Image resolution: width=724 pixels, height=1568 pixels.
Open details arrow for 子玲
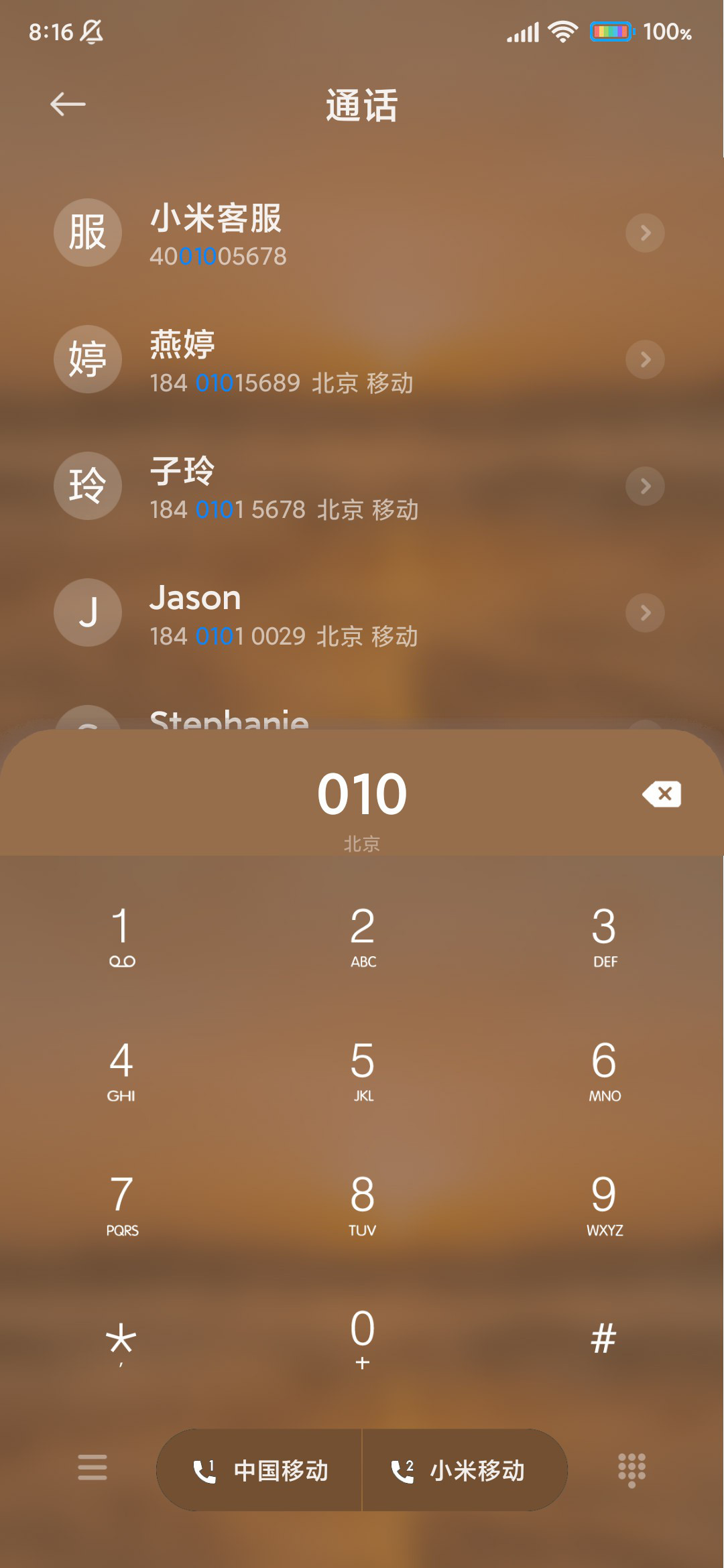tap(645, 486)
